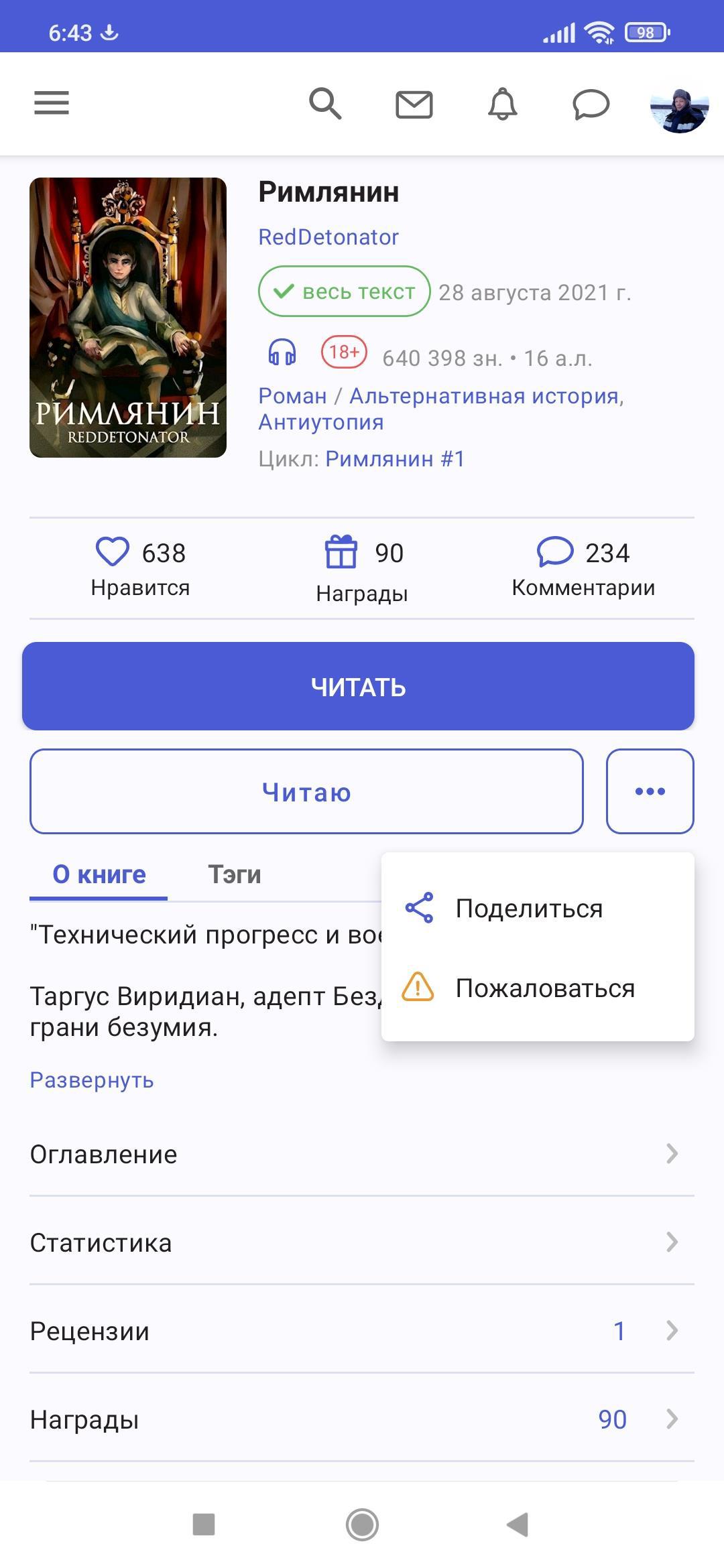Choose Пожаловаться to report the book
Screen dimensions: 724x1568
point(544,988)
